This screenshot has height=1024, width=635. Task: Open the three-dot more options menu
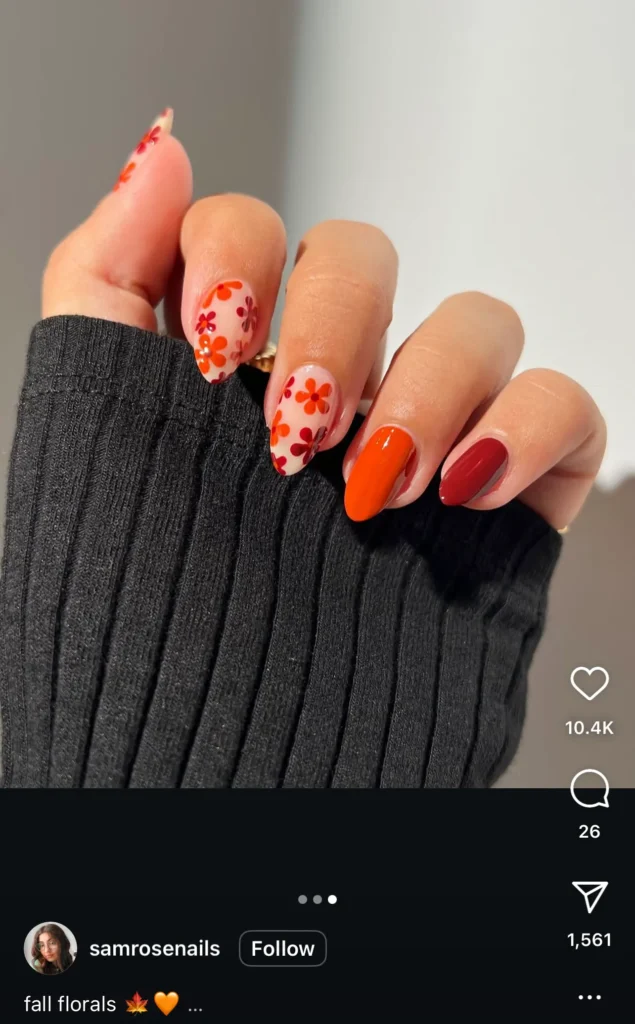(x=590, y=997)
